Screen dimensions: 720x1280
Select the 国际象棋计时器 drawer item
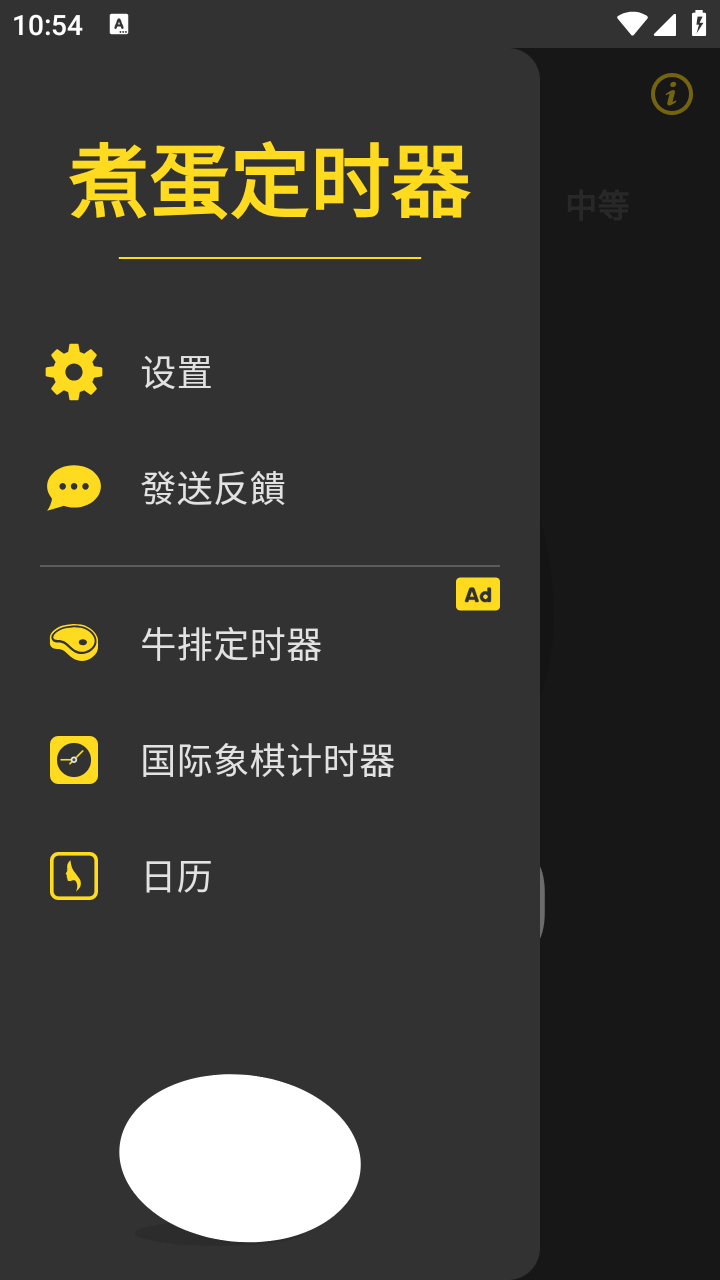pos(267,760)
